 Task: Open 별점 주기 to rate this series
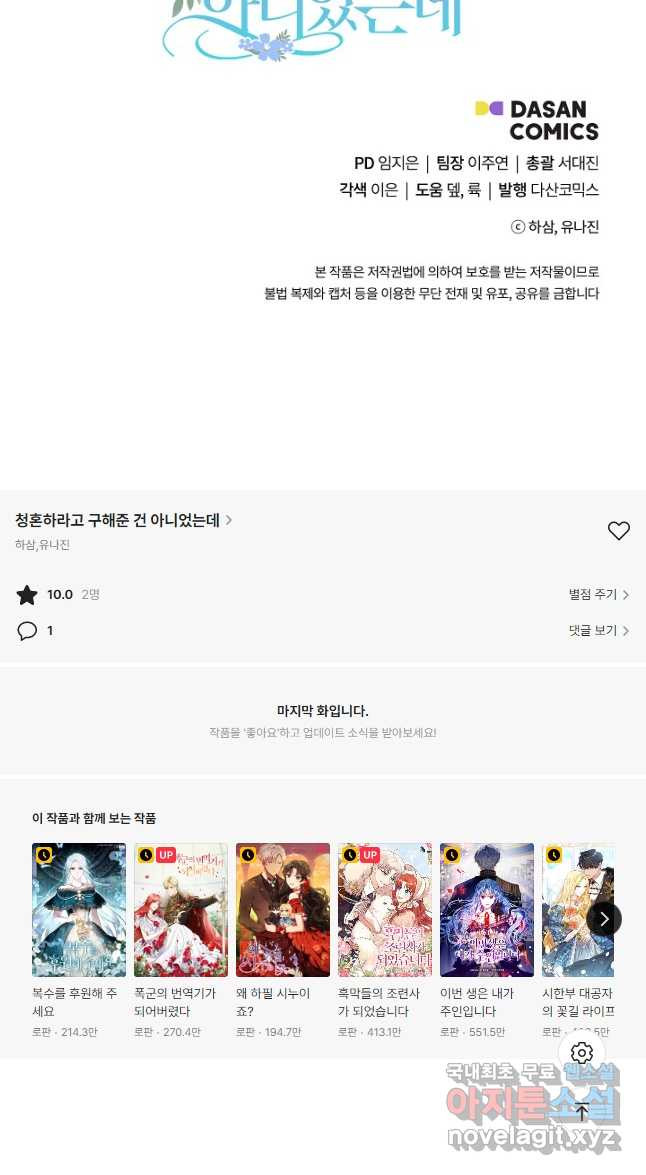(x=598, y=594)
